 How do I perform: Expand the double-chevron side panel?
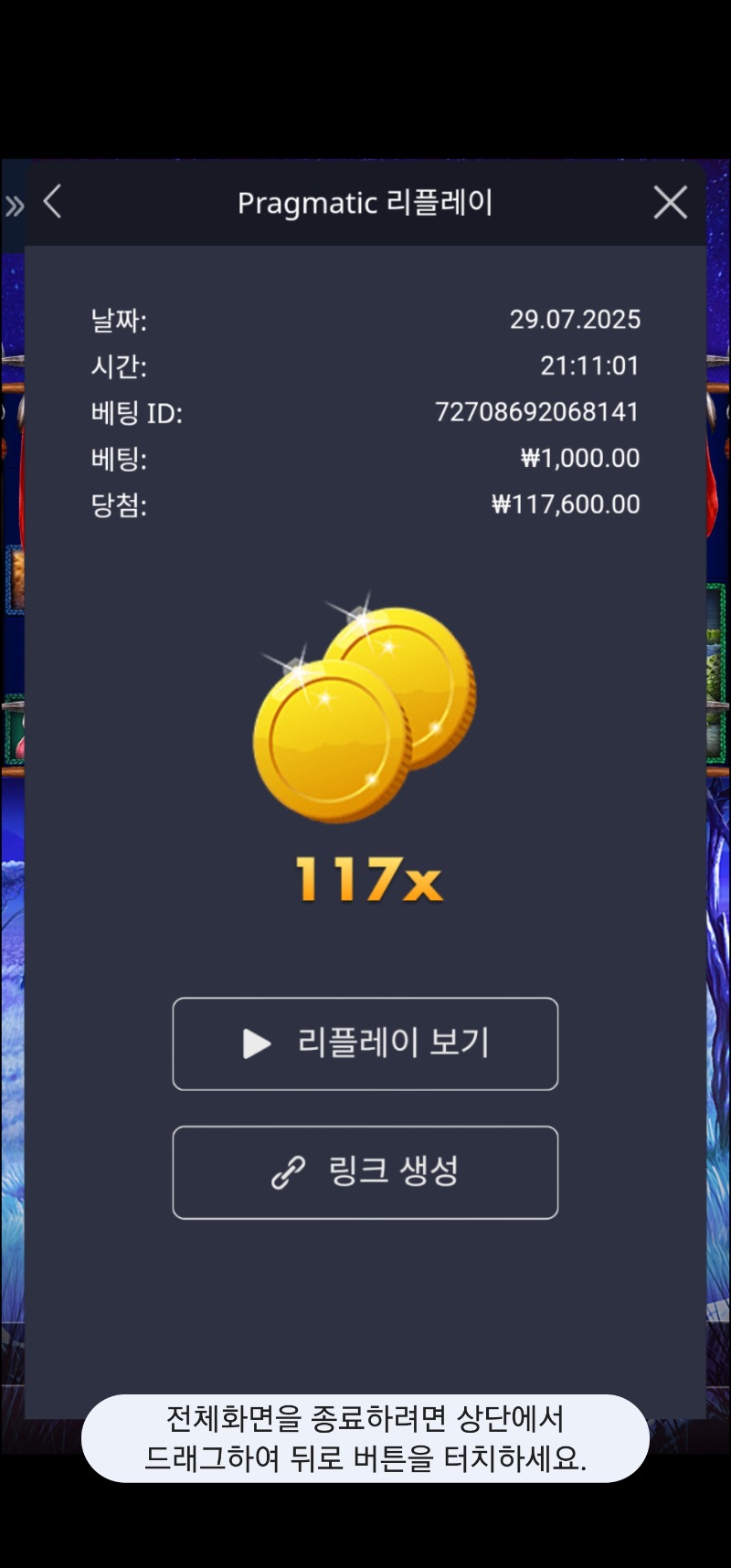(15, 206)
